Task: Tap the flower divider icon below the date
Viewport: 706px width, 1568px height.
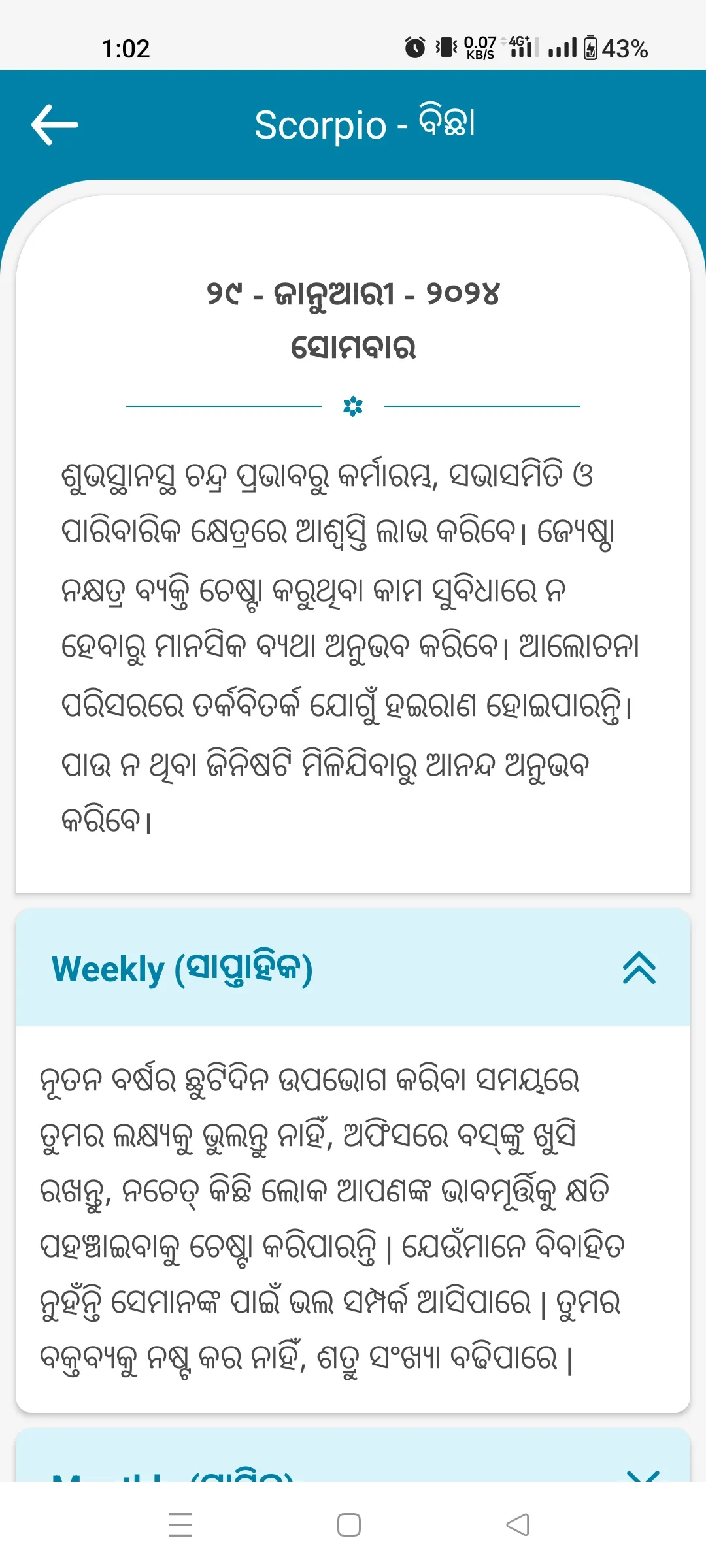Action: (353, 406)
